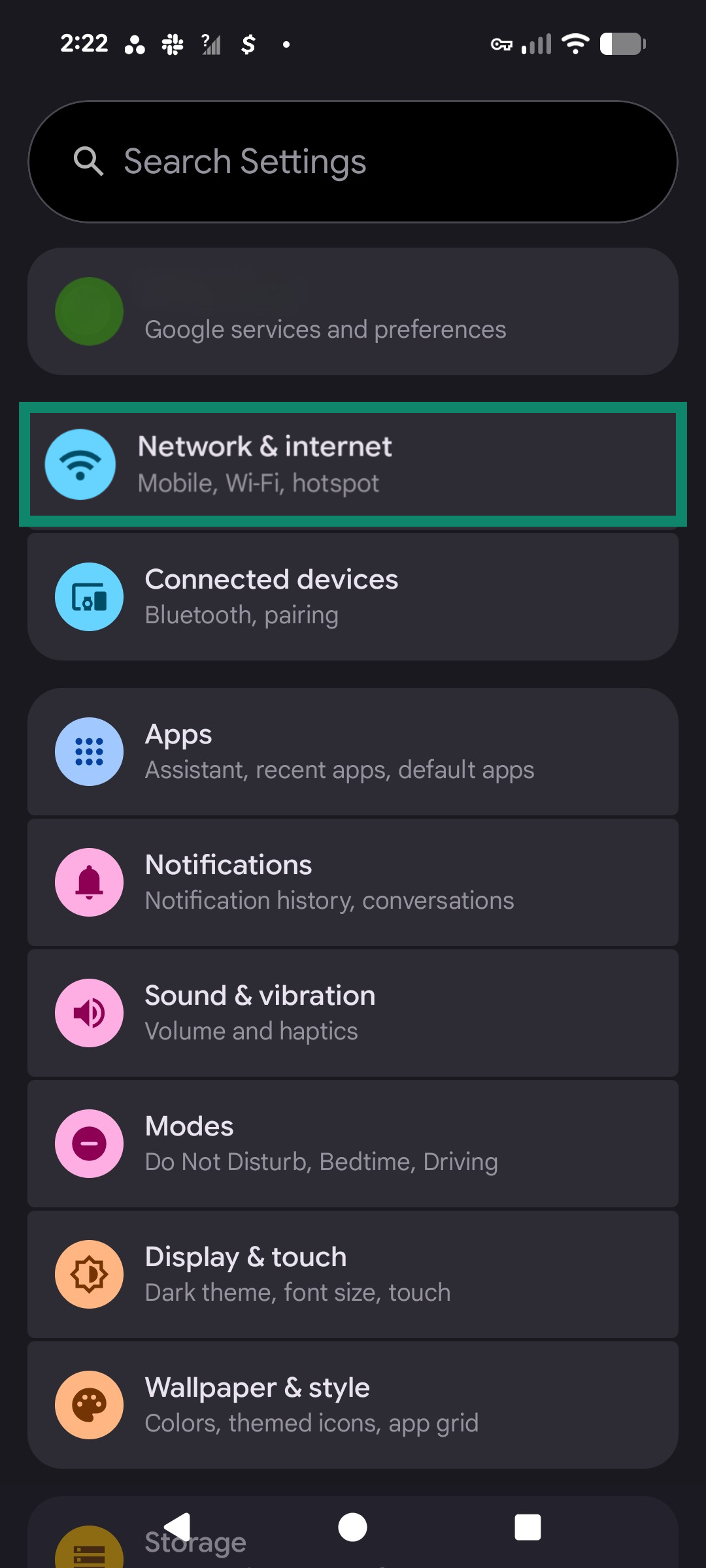Tap the Connected devices Bluetooth icon
The width and height of the screenshot is (706, 1568).
[90, 596]
